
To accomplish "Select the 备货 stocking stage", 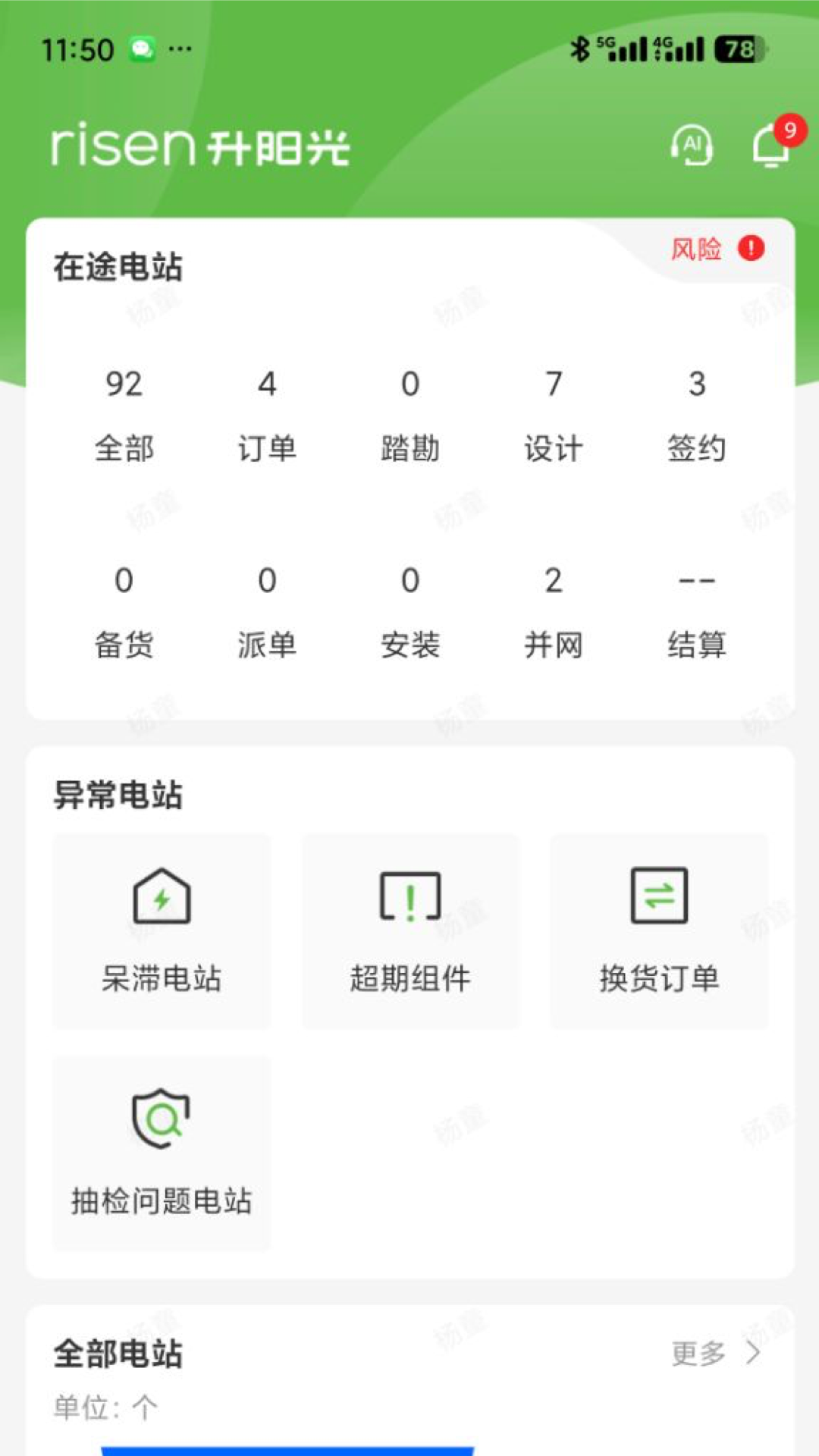I will click(x=124, y=611).
